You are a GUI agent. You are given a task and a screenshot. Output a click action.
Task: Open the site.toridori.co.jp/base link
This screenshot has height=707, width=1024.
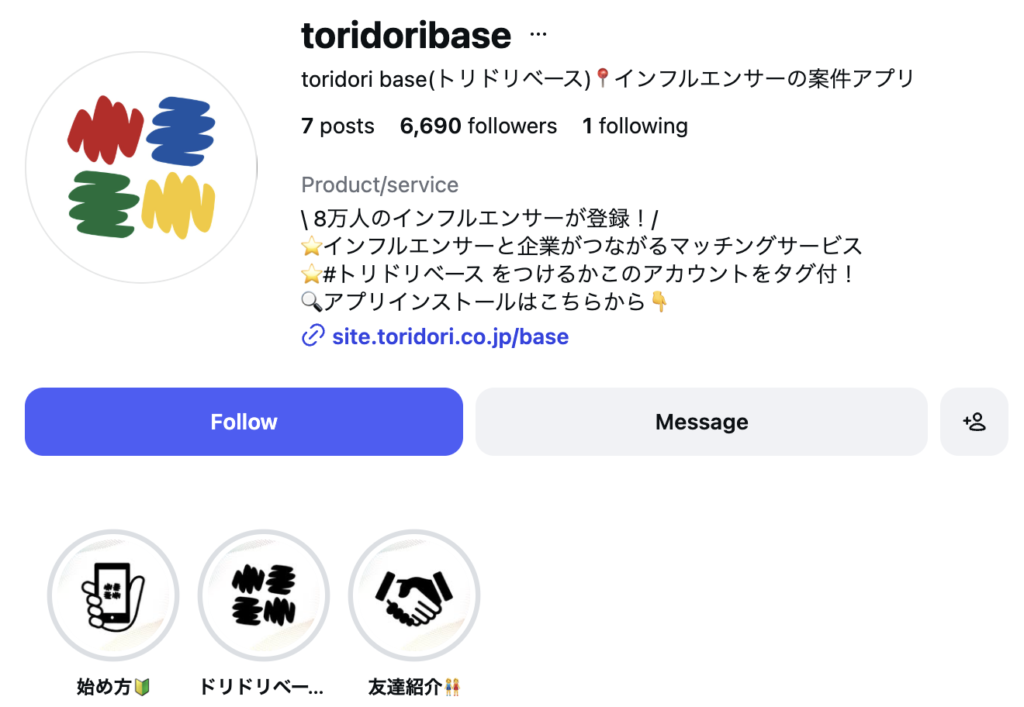449,337
